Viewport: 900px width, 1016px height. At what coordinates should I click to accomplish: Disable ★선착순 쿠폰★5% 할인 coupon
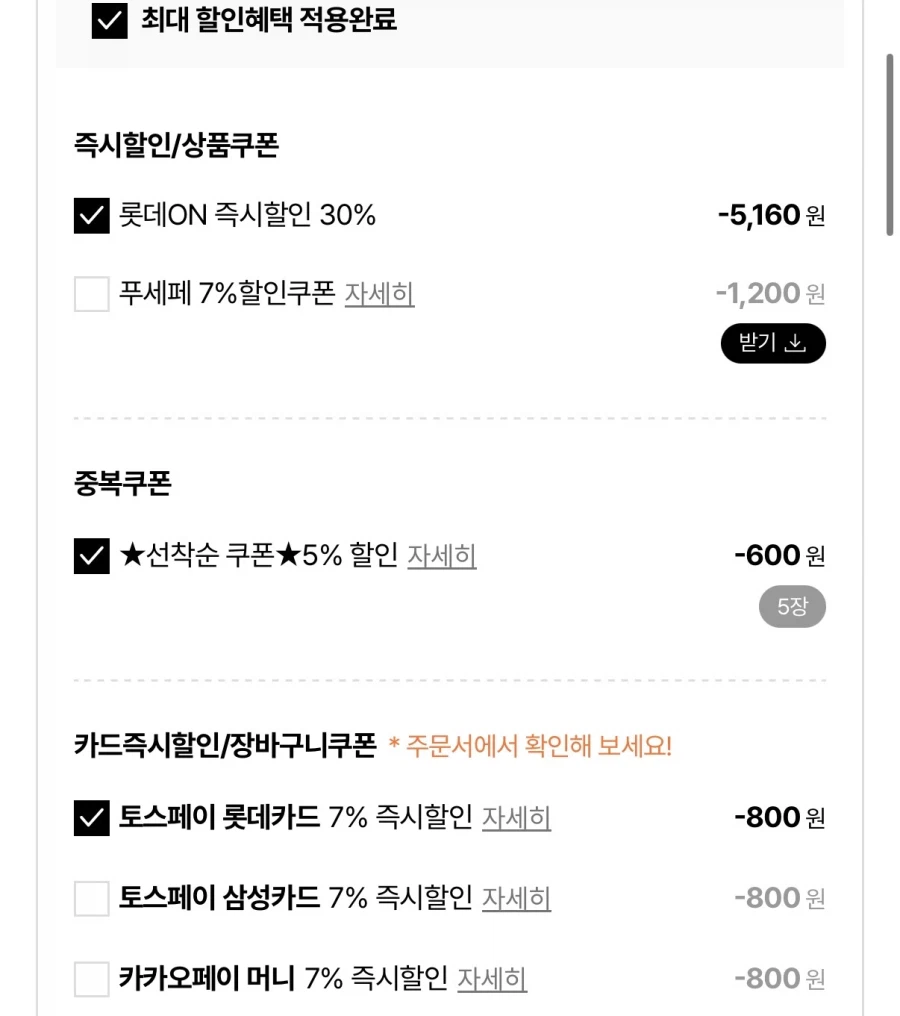(90, 556)
